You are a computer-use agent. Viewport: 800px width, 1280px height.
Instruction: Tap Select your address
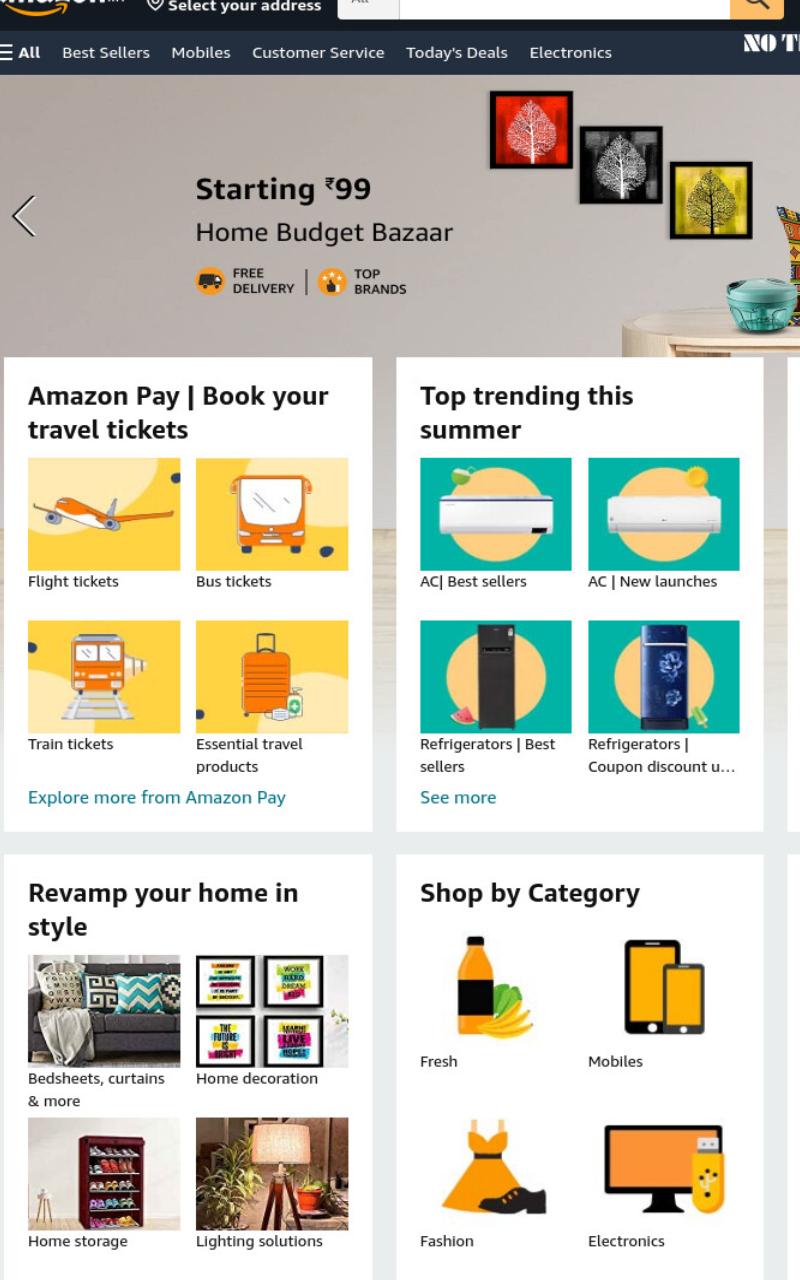(x=234, y=6)
